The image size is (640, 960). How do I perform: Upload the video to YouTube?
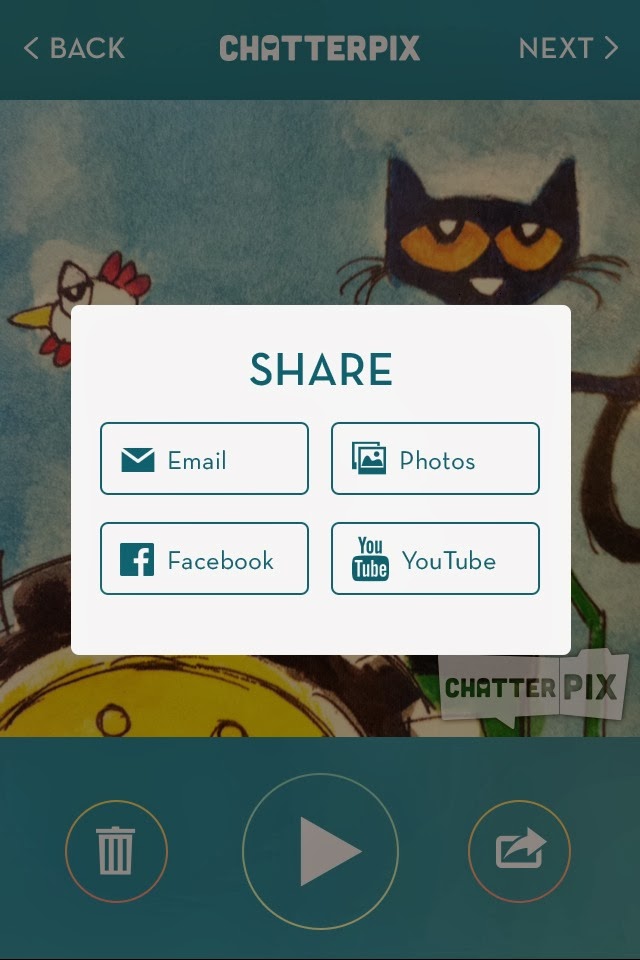tap(435, 559)
